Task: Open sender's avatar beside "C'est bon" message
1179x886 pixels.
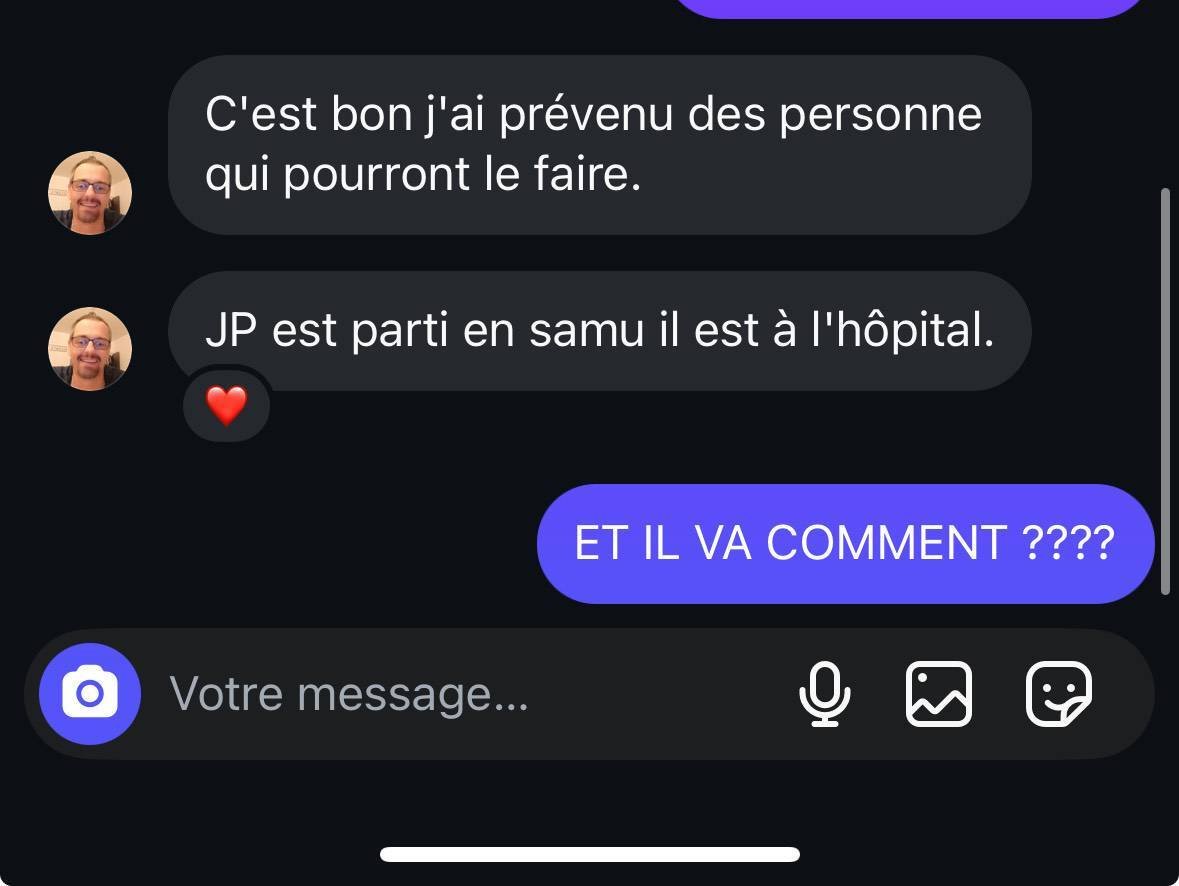Action: coord(90,192)
